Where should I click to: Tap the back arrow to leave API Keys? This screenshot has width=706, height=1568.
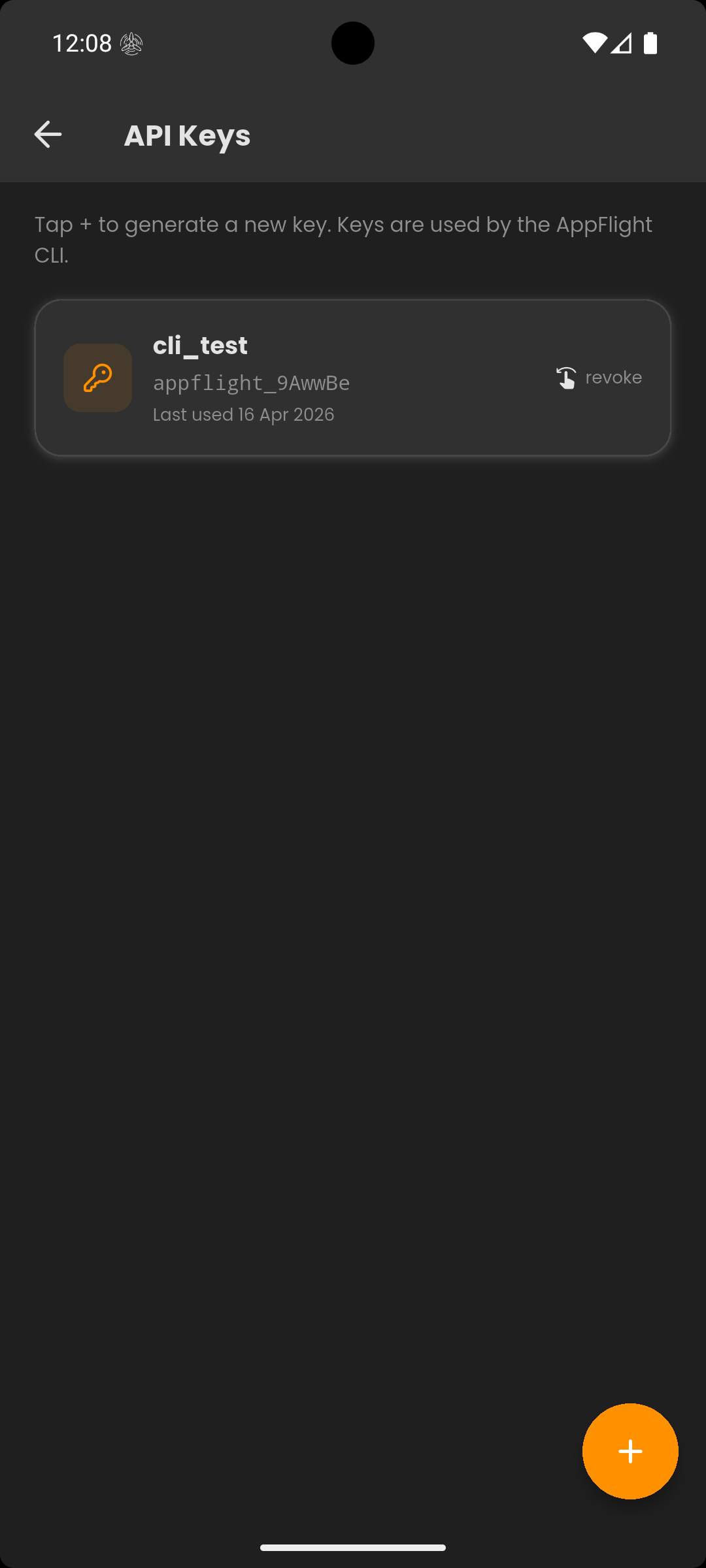[x=48, y=135]
